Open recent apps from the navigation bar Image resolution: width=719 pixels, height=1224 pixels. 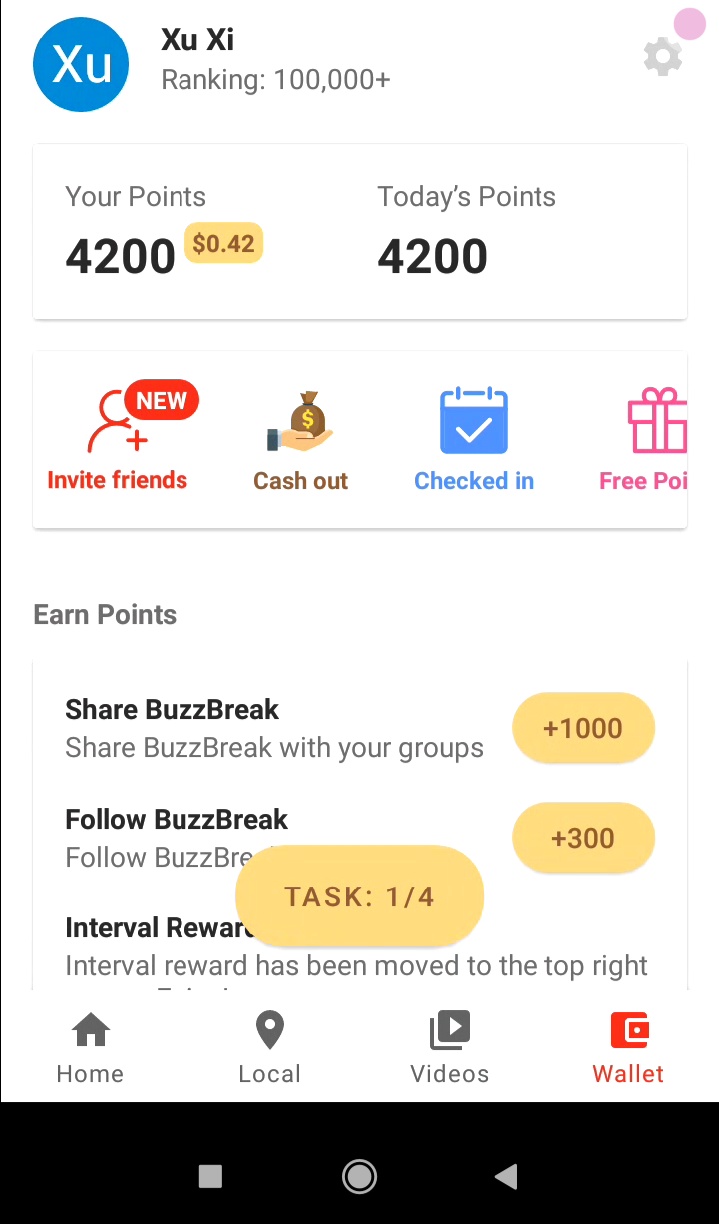(x=210, y=1177)
